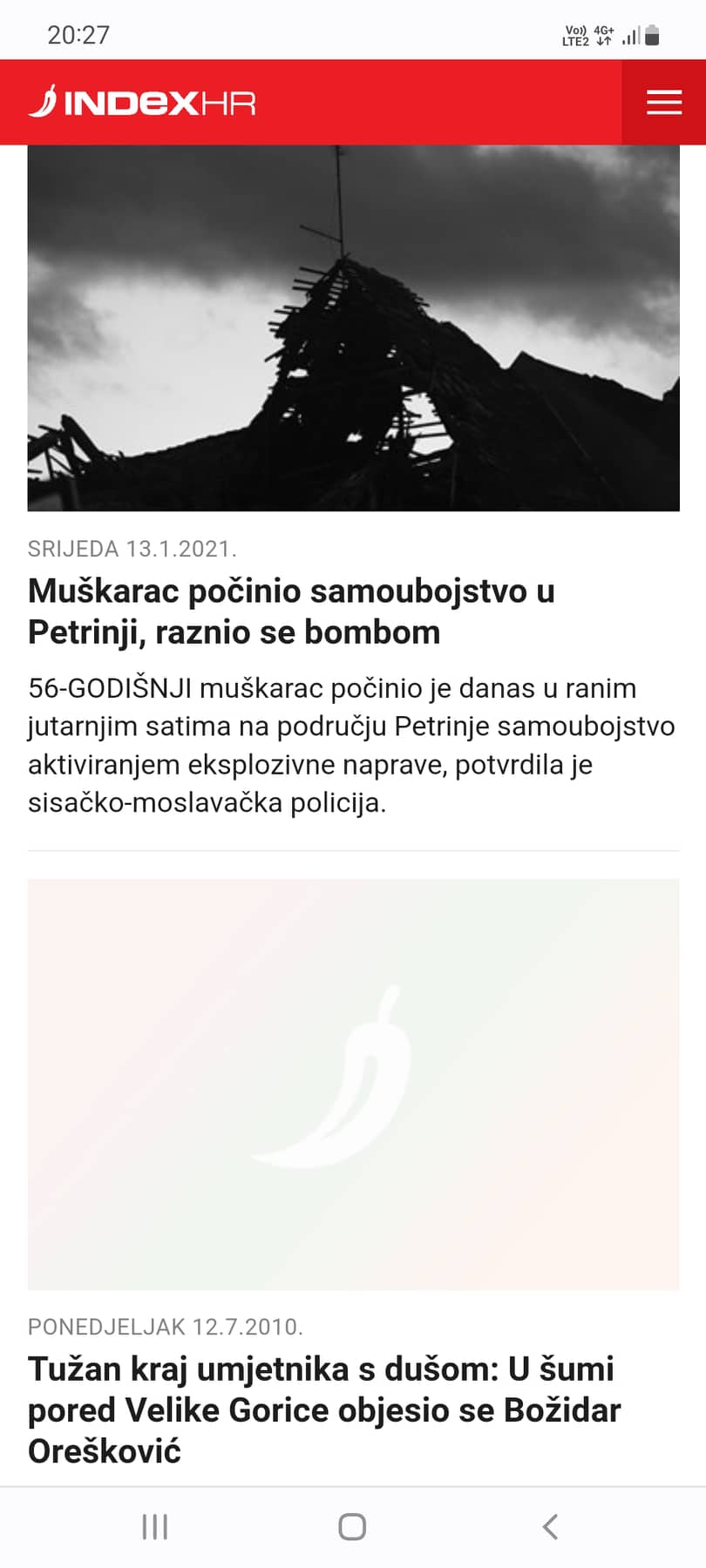Open the Petrinja article photo
The width and height of the screenshot is (706, 1568).
(x=353, y=328)
